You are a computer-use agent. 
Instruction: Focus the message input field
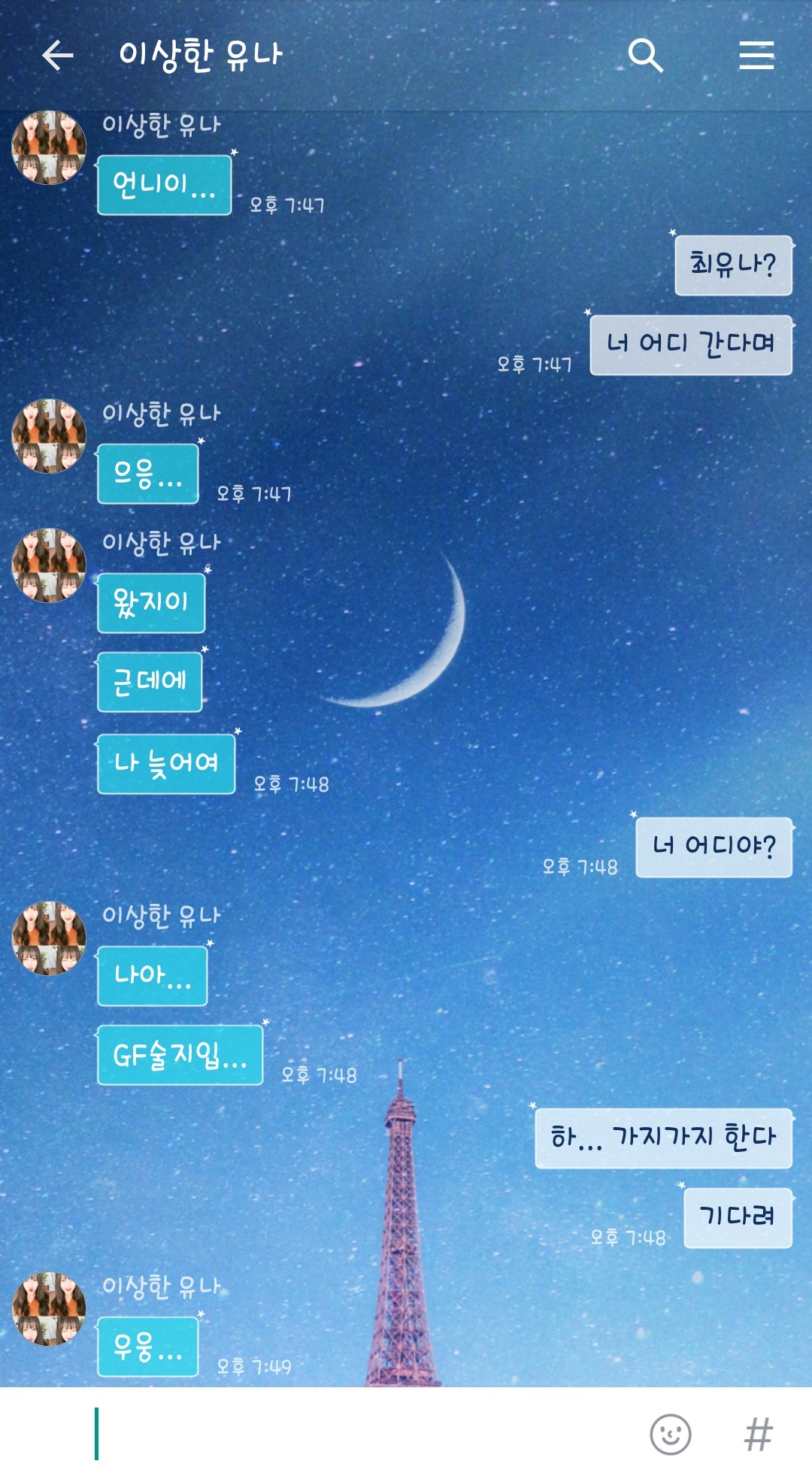point(361,1434)
